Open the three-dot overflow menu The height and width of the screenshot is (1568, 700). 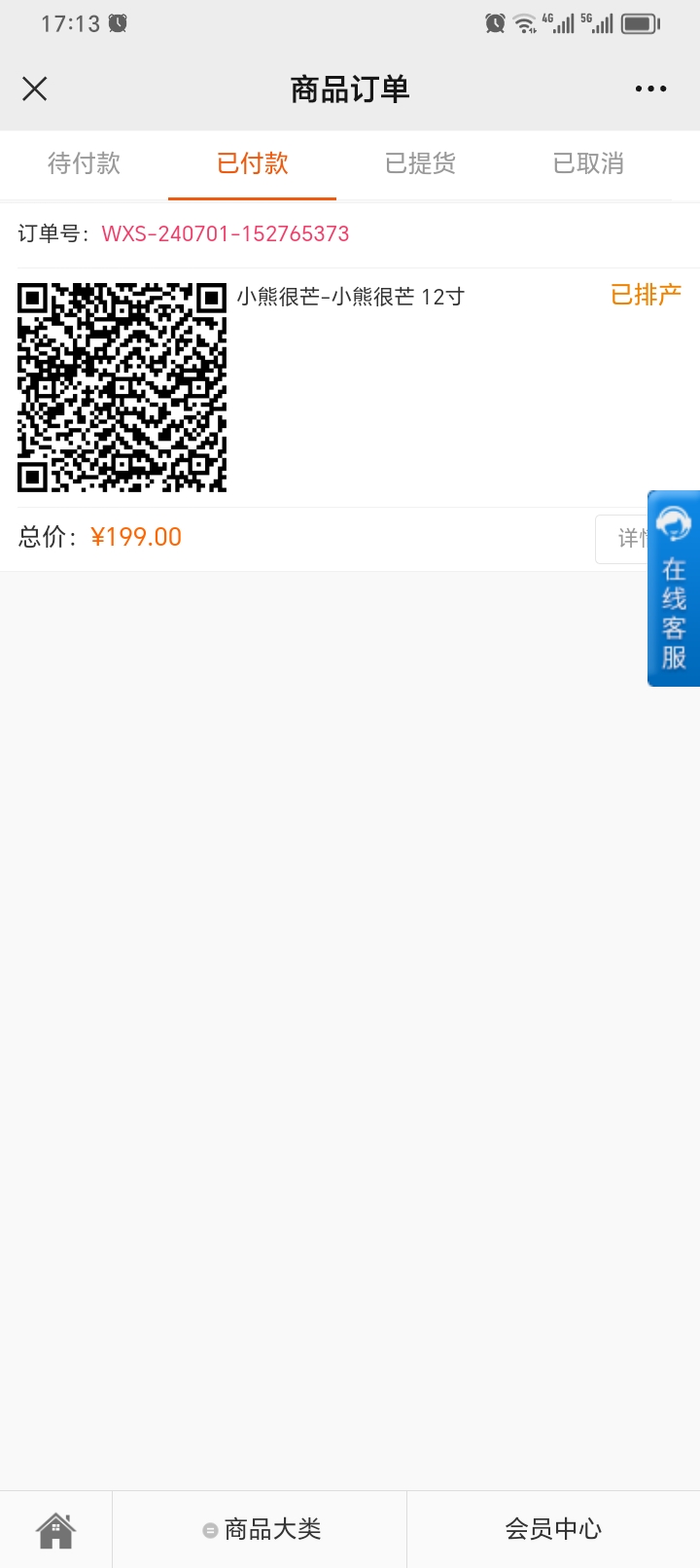click(650, 89)
